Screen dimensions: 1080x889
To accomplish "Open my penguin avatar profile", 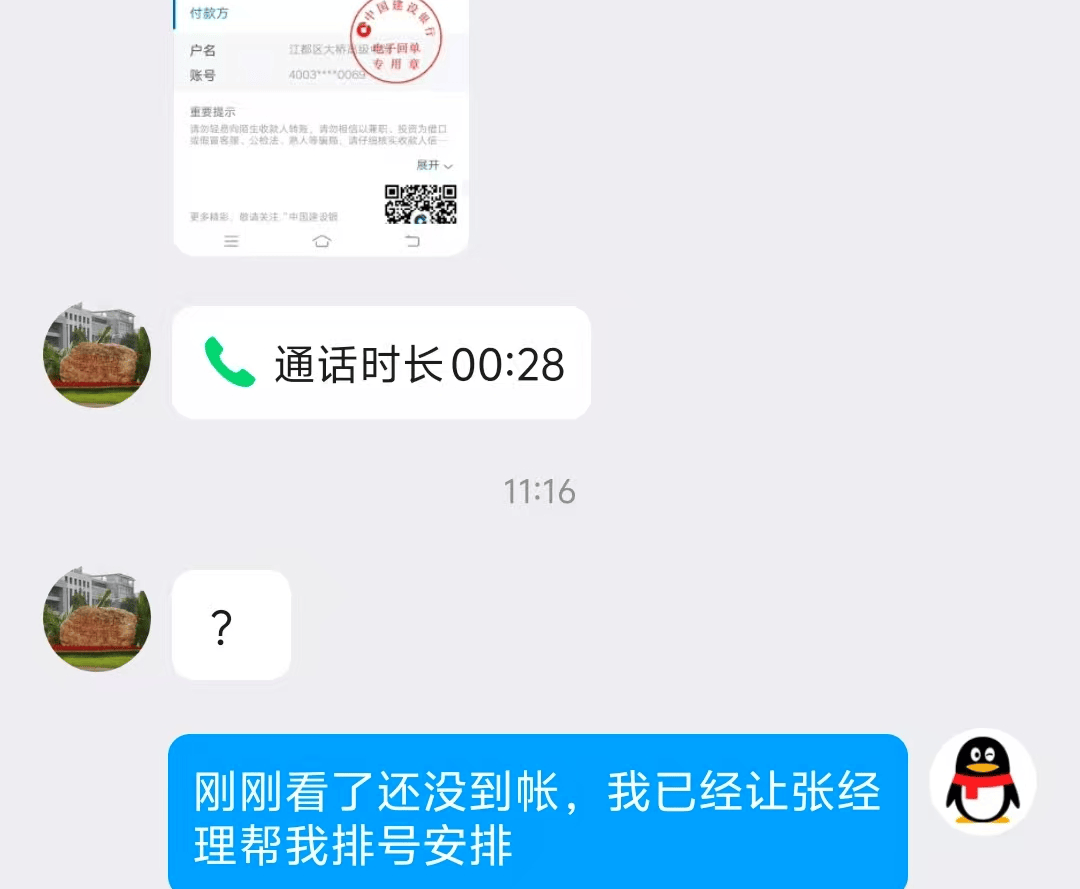I will point(982,782).
